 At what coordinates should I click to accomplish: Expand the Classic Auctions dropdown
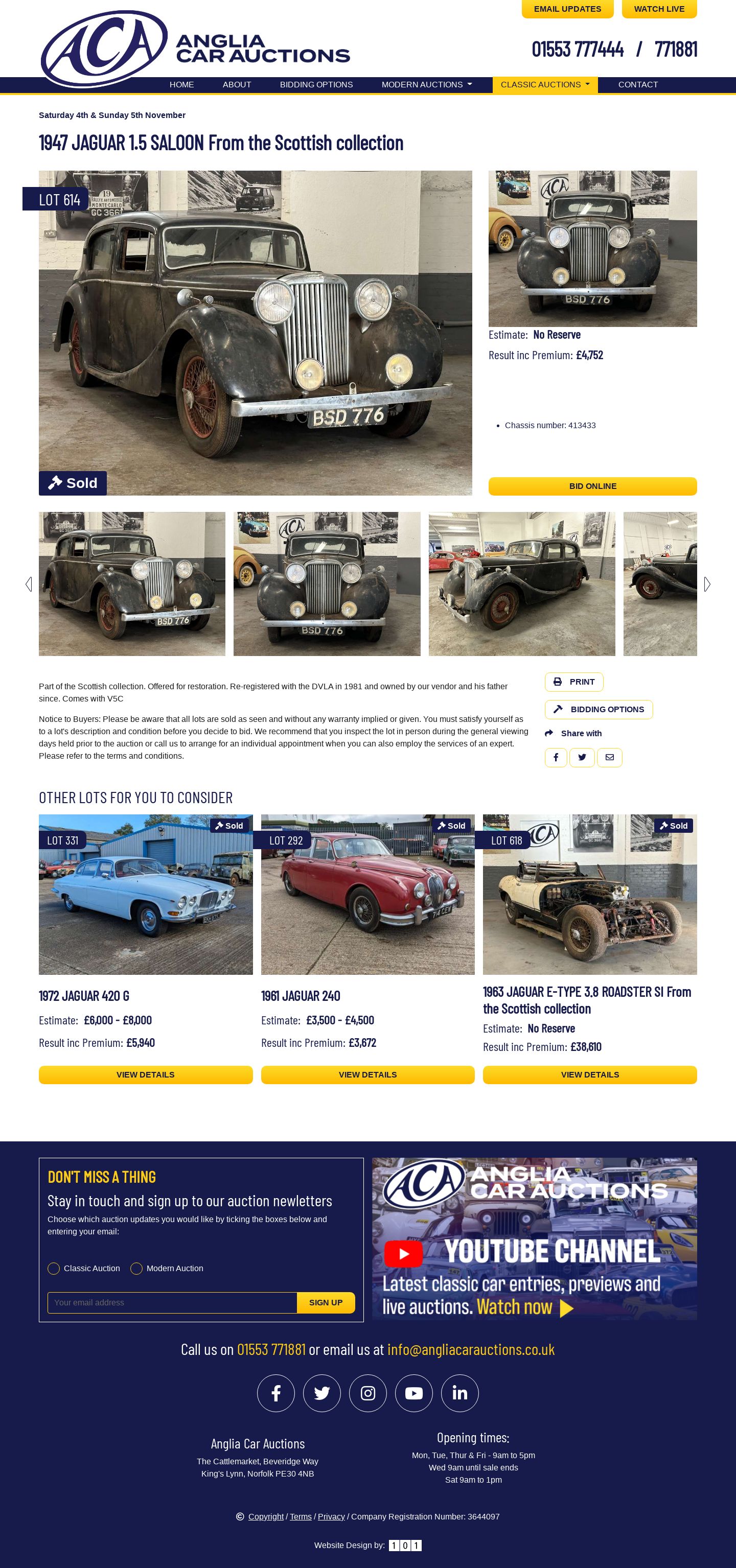coord(545,85)
